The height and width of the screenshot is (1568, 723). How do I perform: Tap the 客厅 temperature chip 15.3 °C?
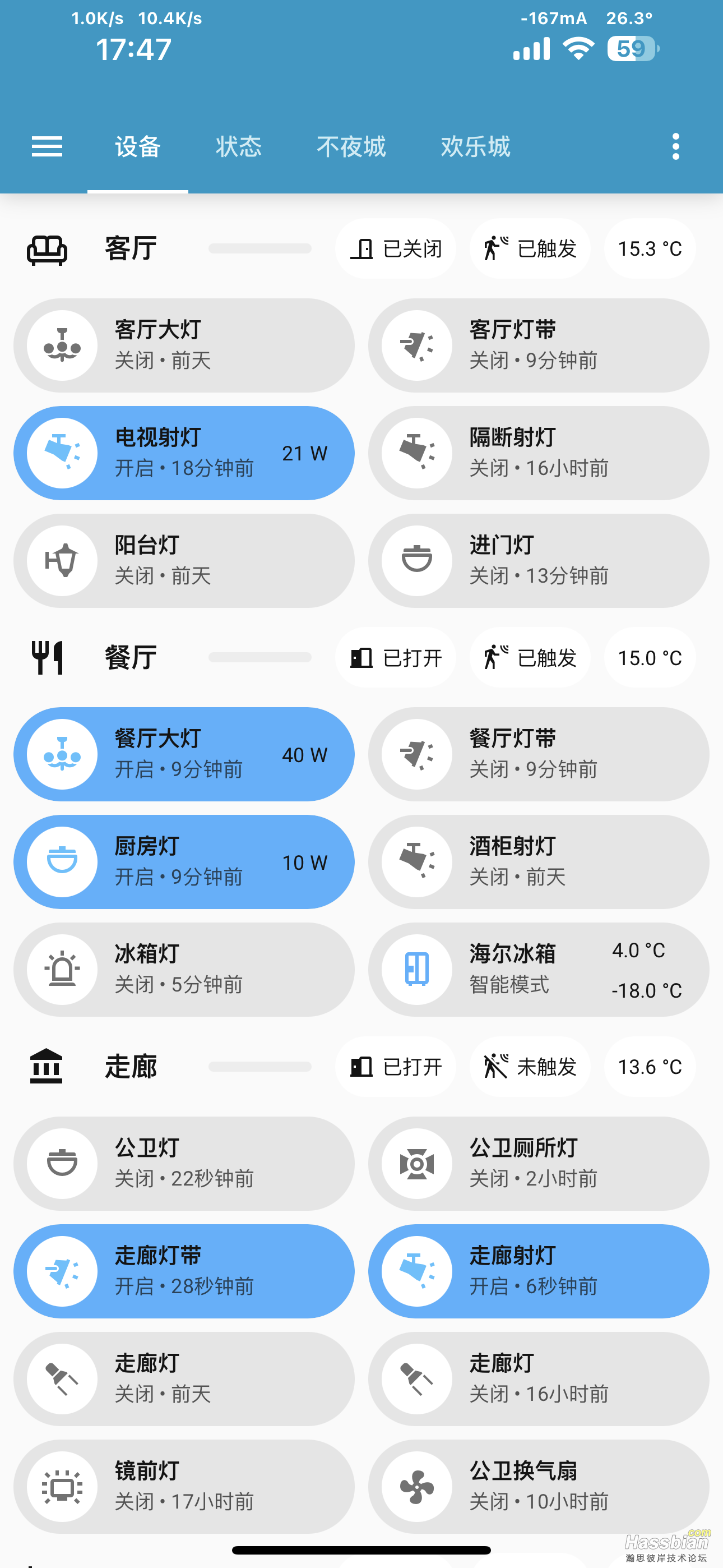point(650,249)
